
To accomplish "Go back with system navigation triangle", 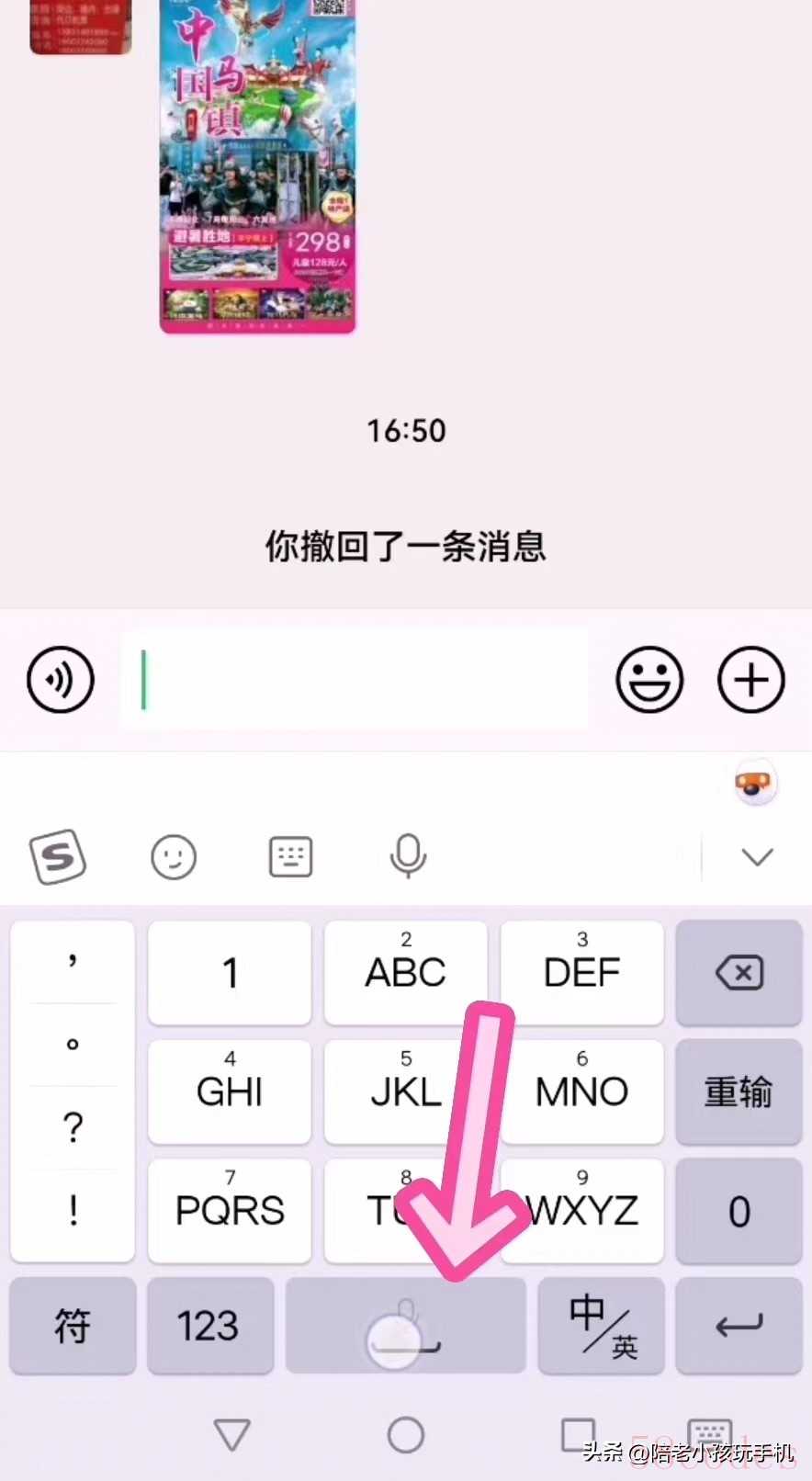I will point(231,1434).
